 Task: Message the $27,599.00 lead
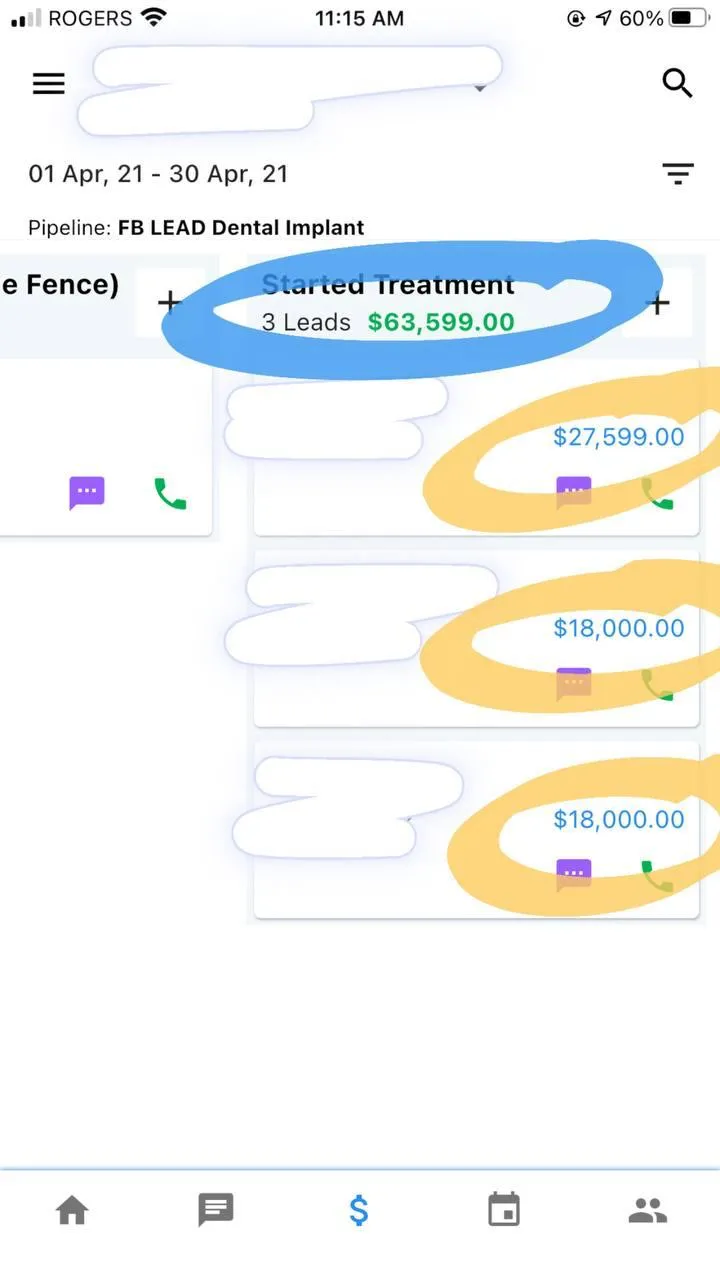pyautogui.click(x=573, y=493)
